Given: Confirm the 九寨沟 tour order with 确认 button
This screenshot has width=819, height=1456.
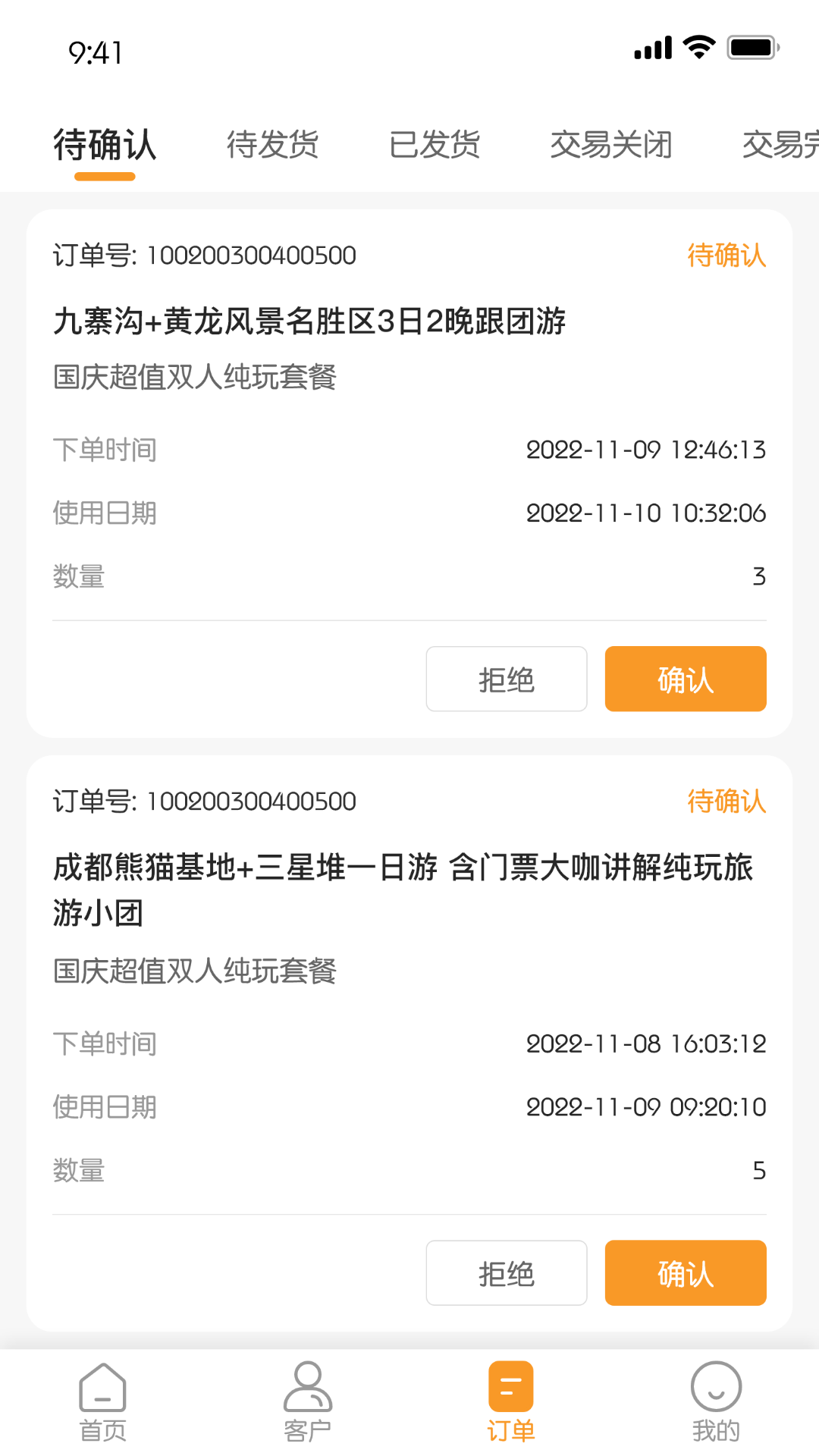Looking at the screenshot, I should pos(685,679).
